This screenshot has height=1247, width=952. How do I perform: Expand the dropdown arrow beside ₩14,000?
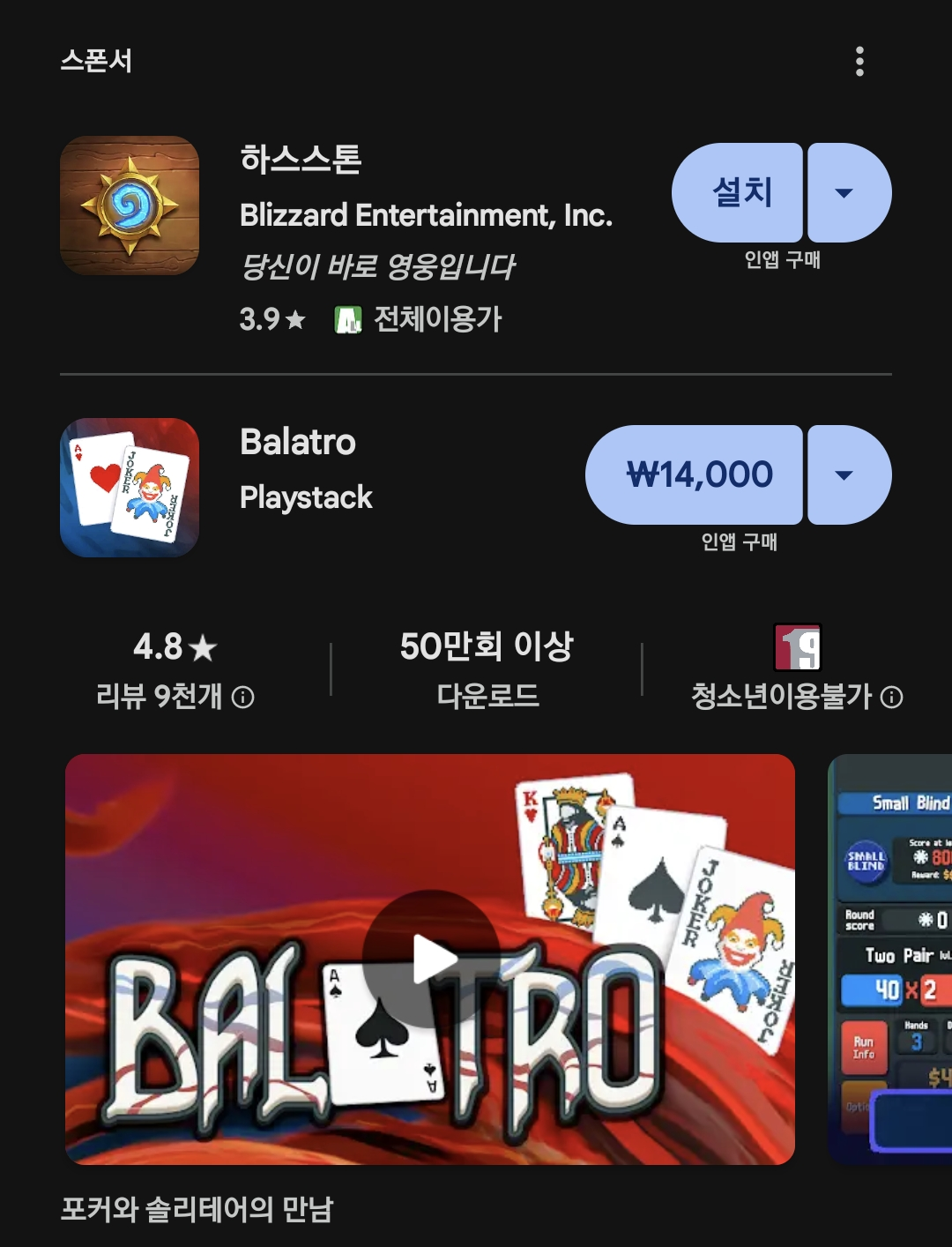(846, 474)
